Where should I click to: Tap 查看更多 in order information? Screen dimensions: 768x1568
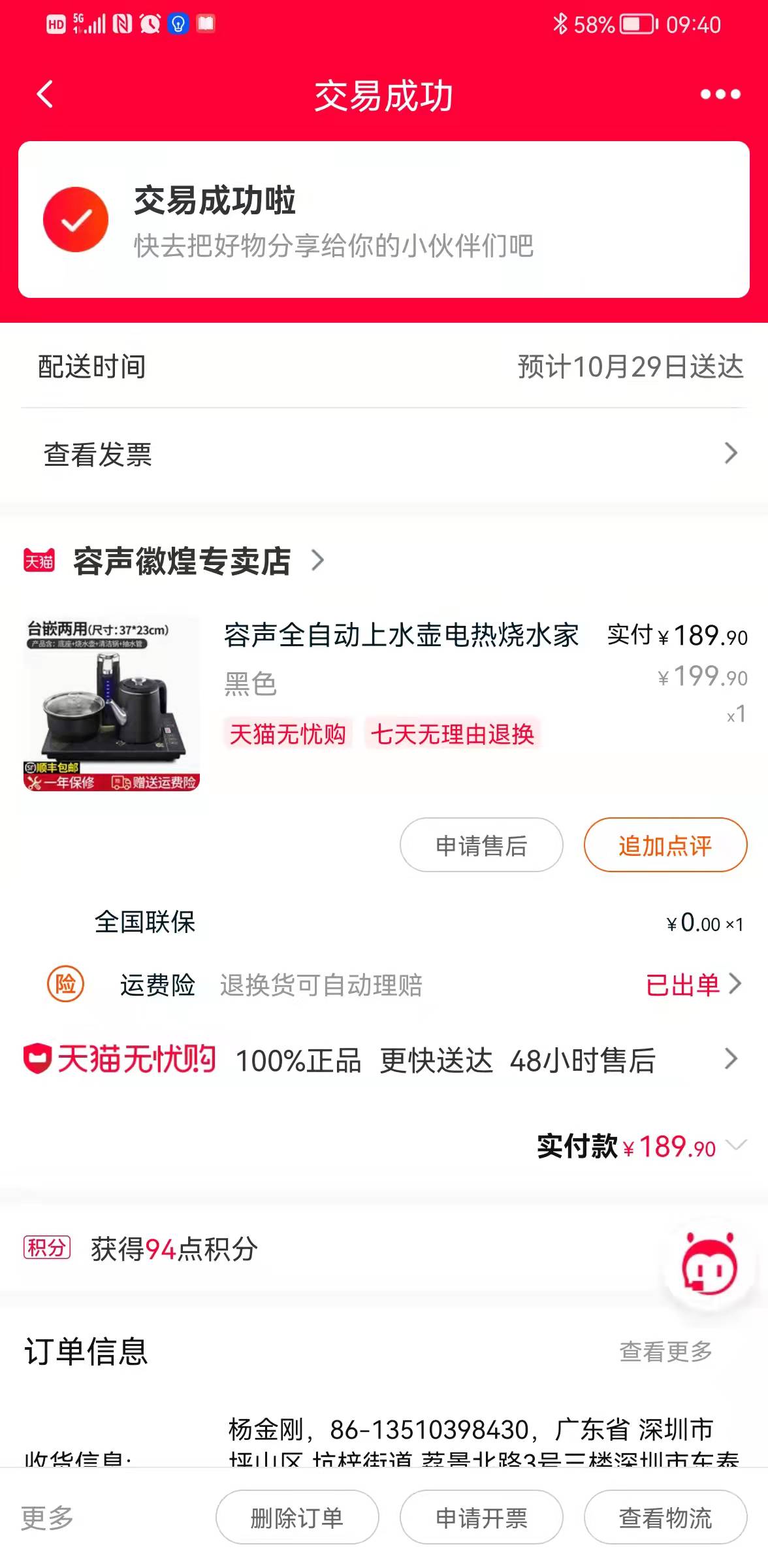click(665, 1351)
